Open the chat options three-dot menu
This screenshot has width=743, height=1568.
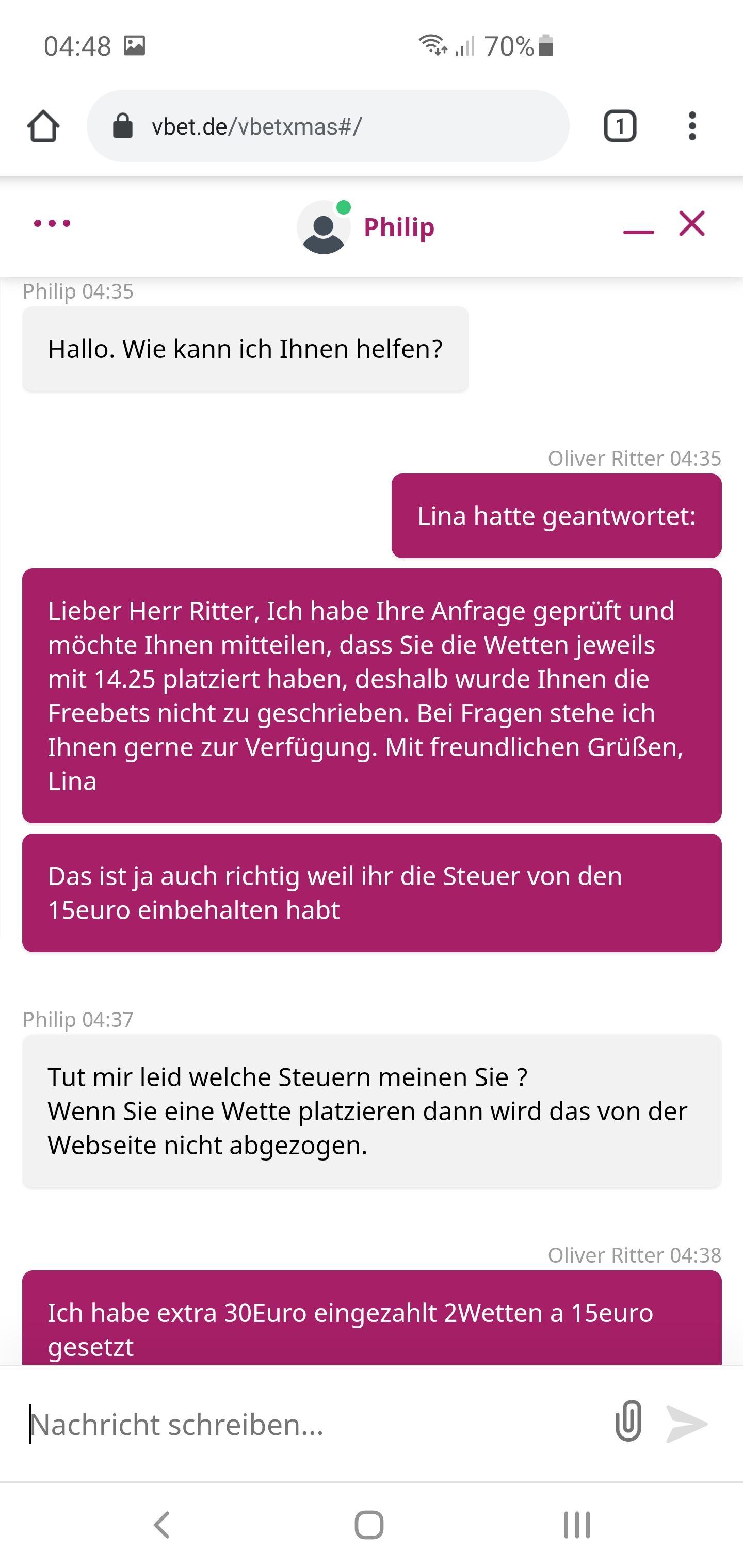[53, 223]
